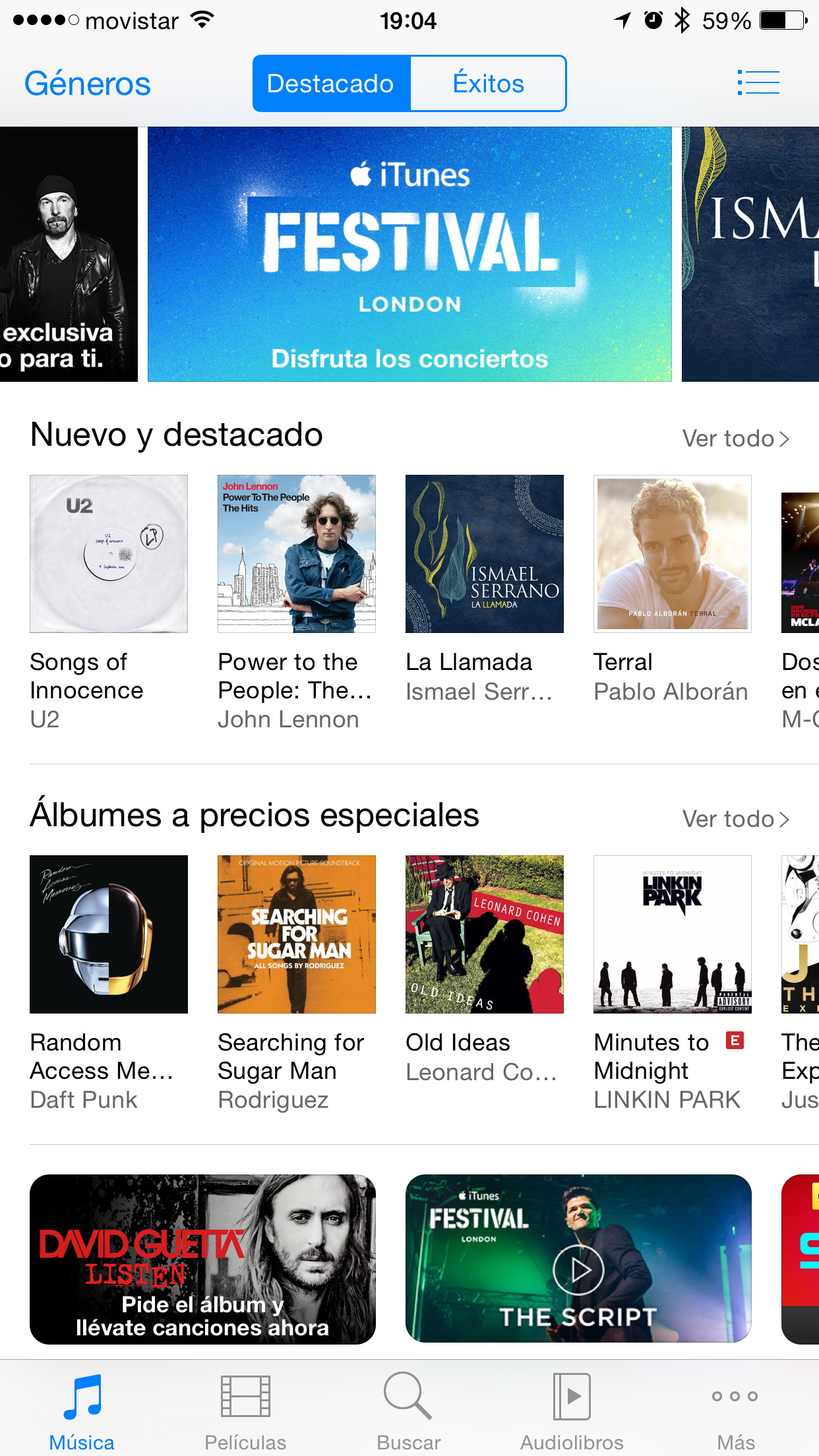Screen dimensions: 819x1456
Task: Select the Destacado segment
Action: (x=330, y=84)
